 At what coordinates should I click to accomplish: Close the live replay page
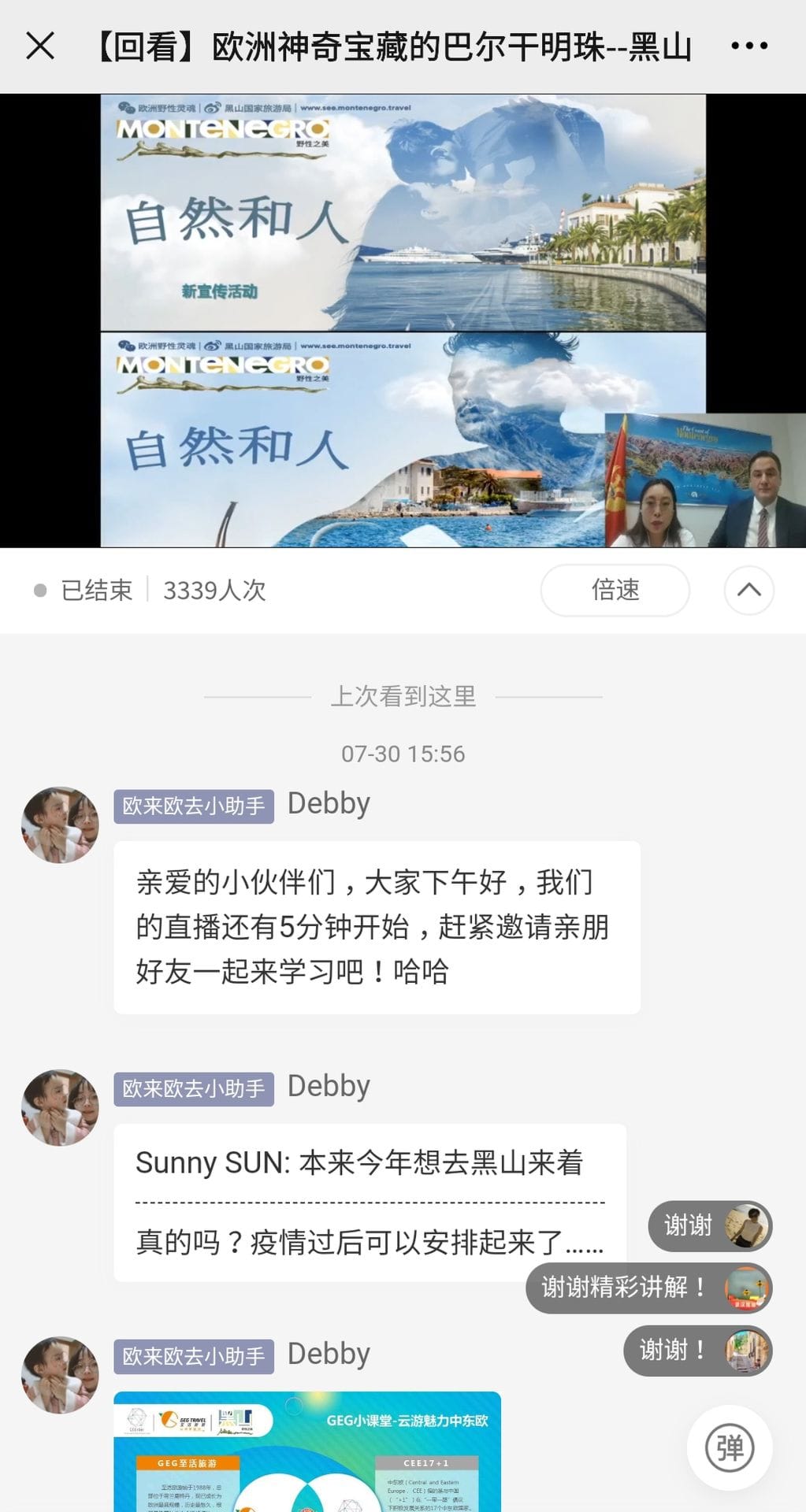pos(40,46)
